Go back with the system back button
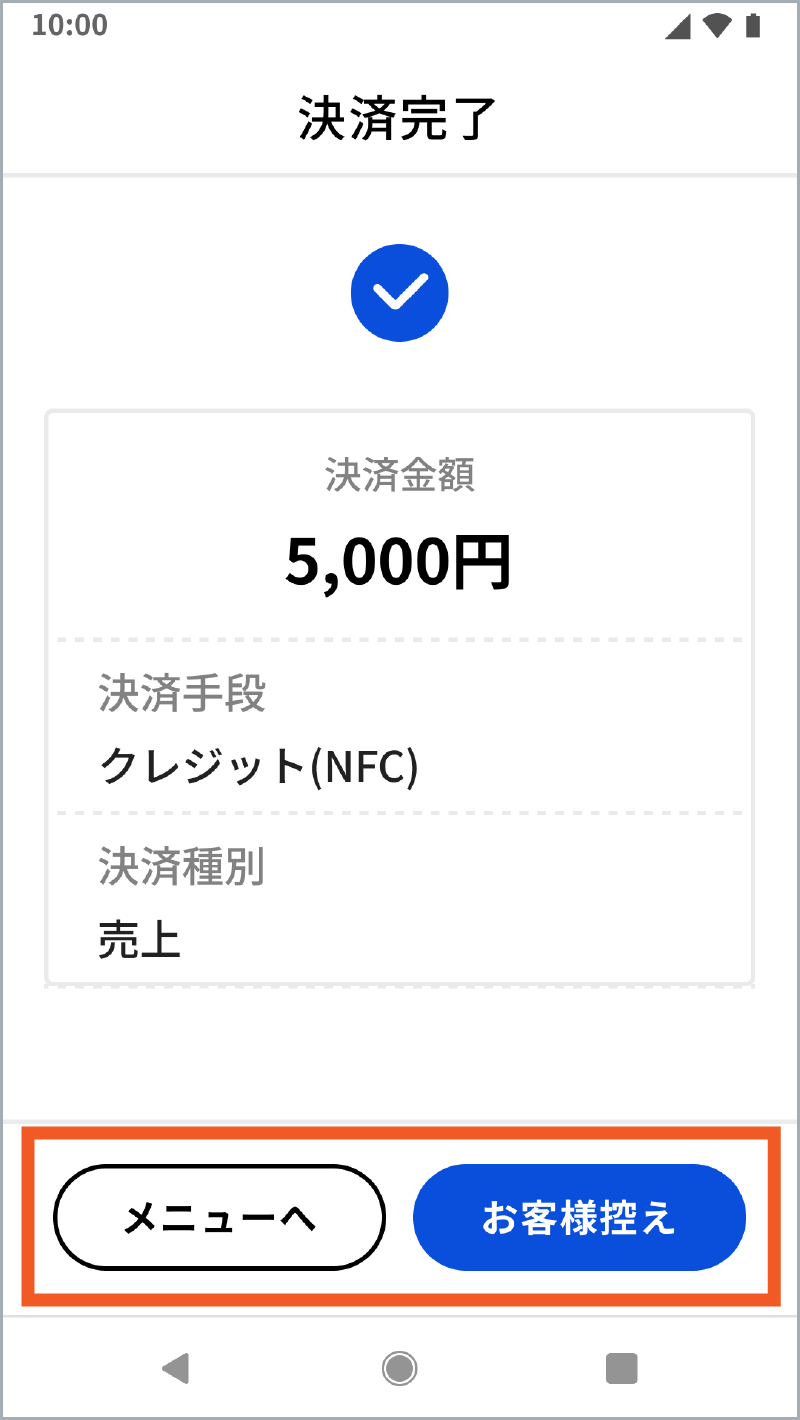The height and width of the screenshot is (1420, 800). tap(176, 1367)
